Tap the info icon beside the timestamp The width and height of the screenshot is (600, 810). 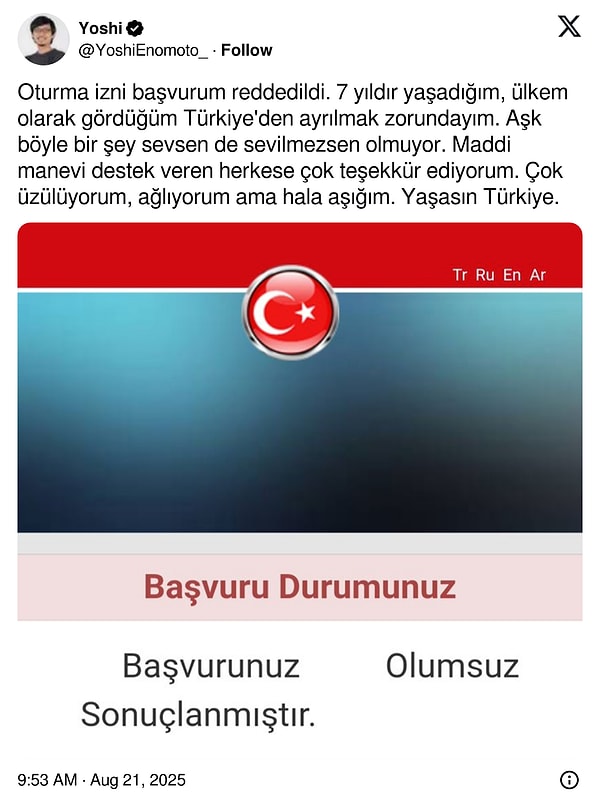569,780
